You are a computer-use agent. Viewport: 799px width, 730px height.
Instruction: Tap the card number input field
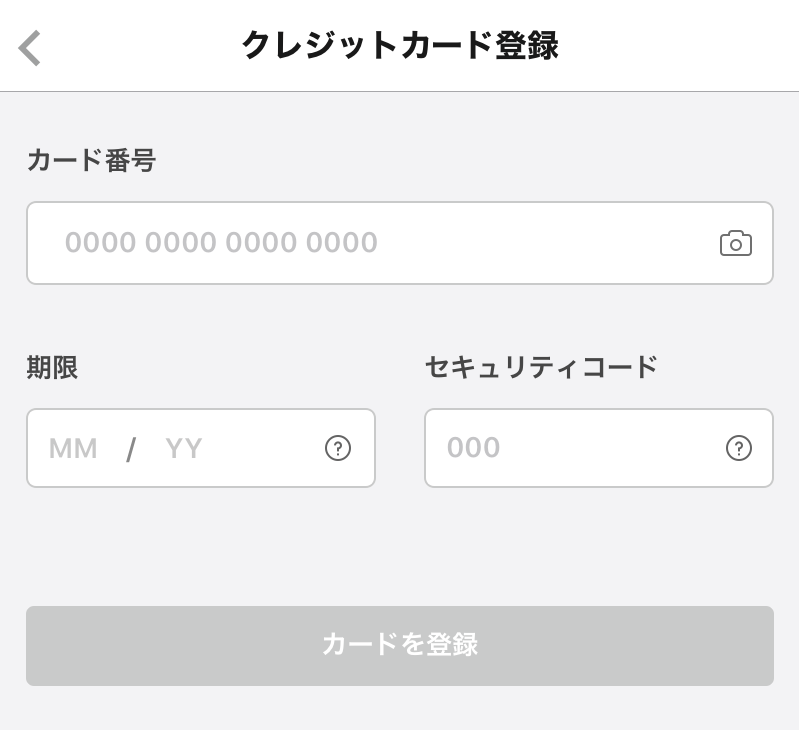click(370, 243)
